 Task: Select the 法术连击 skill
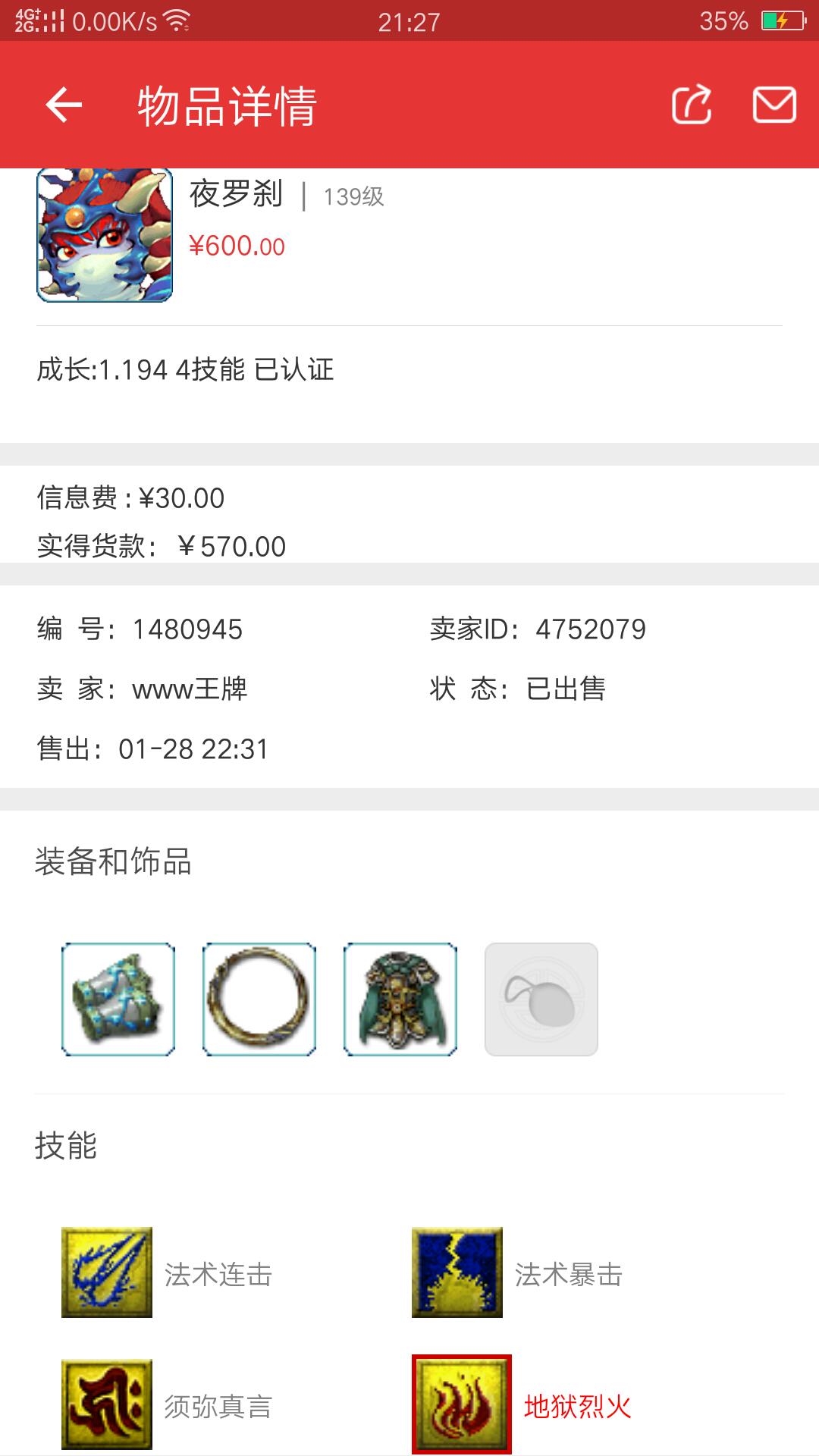107,1272
